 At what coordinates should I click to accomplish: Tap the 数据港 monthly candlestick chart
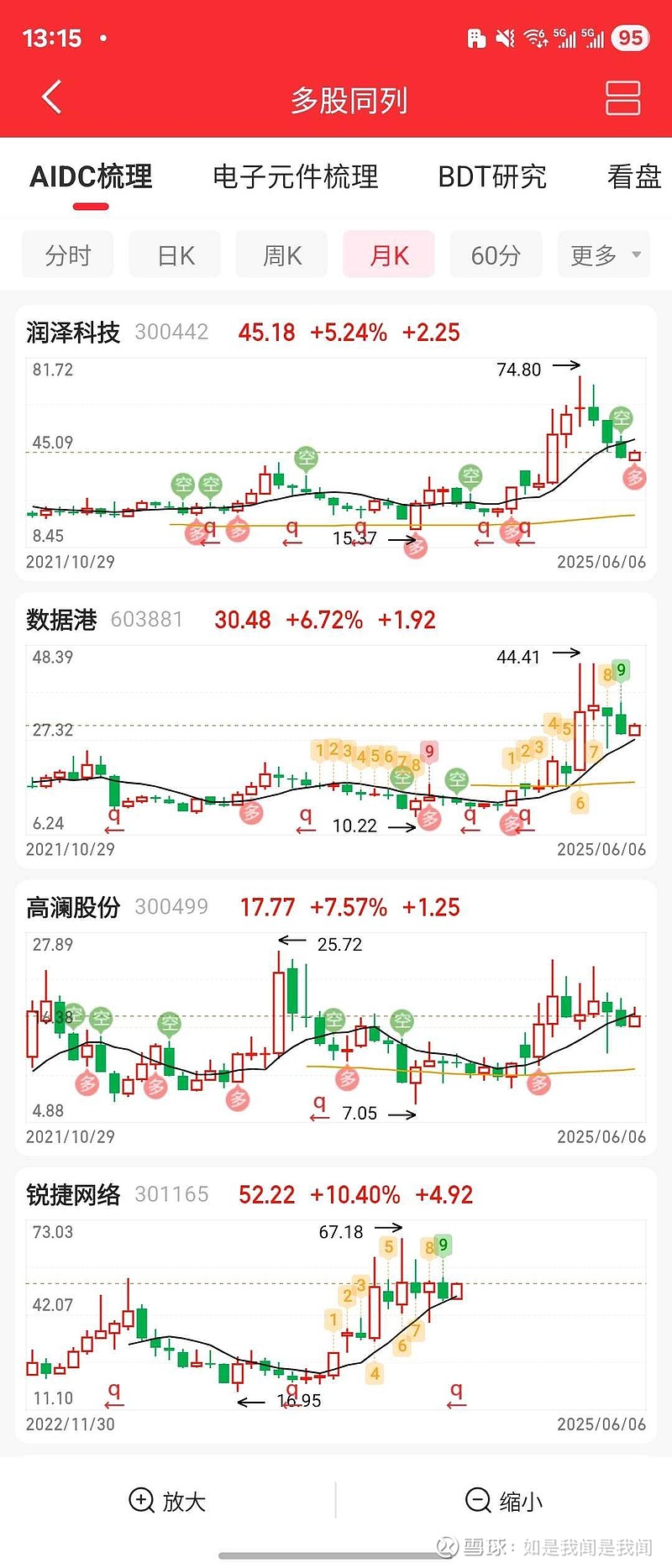(x=336, y=747)
